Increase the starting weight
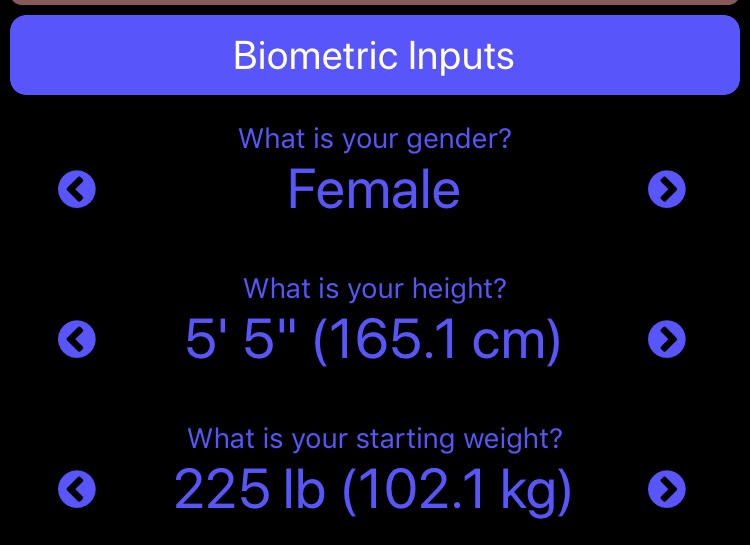Viewport: 750px width, 545px height. pos(667,490)
